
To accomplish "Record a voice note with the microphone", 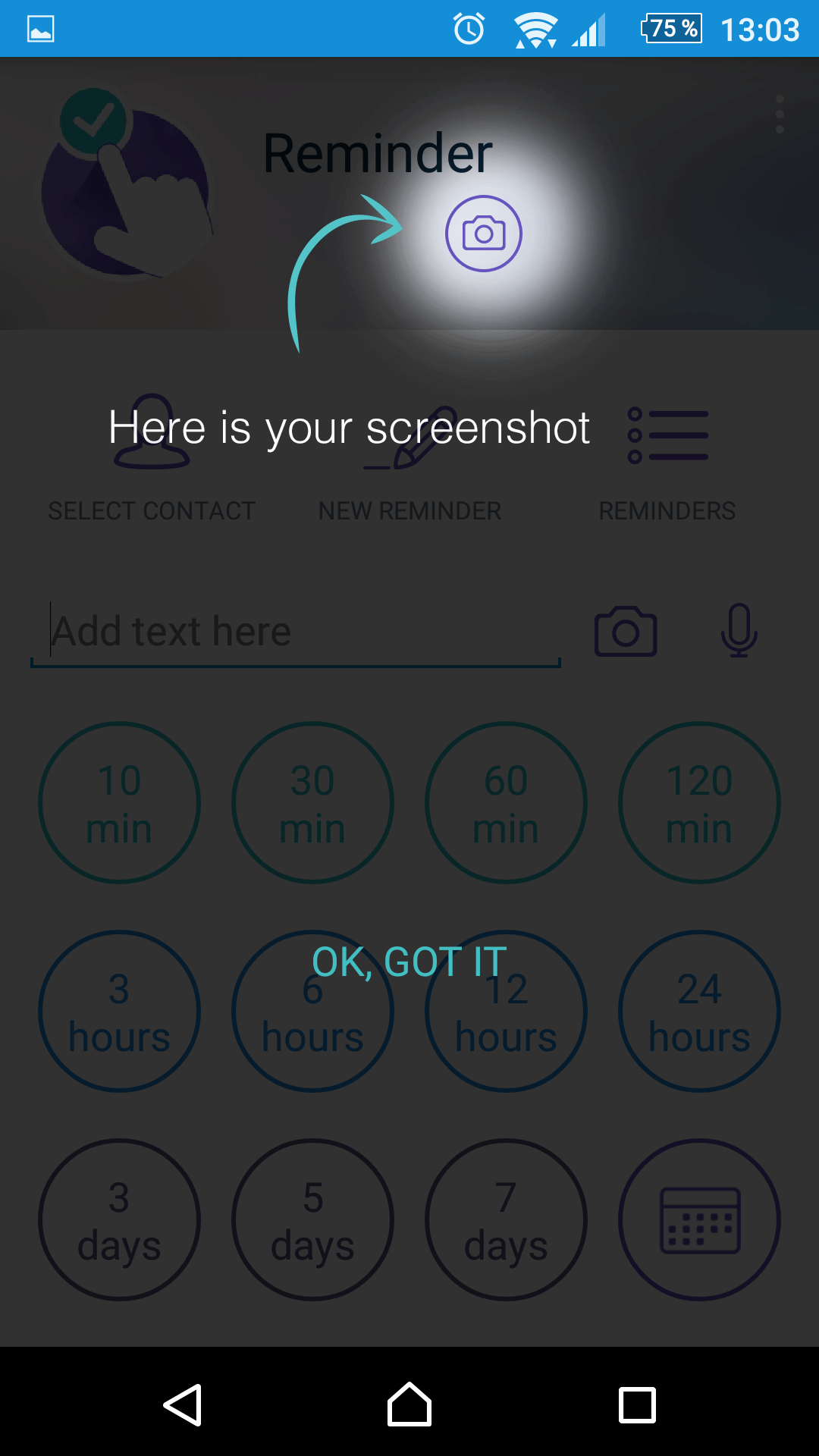I will pyautogui.click(x=739, y=631).
